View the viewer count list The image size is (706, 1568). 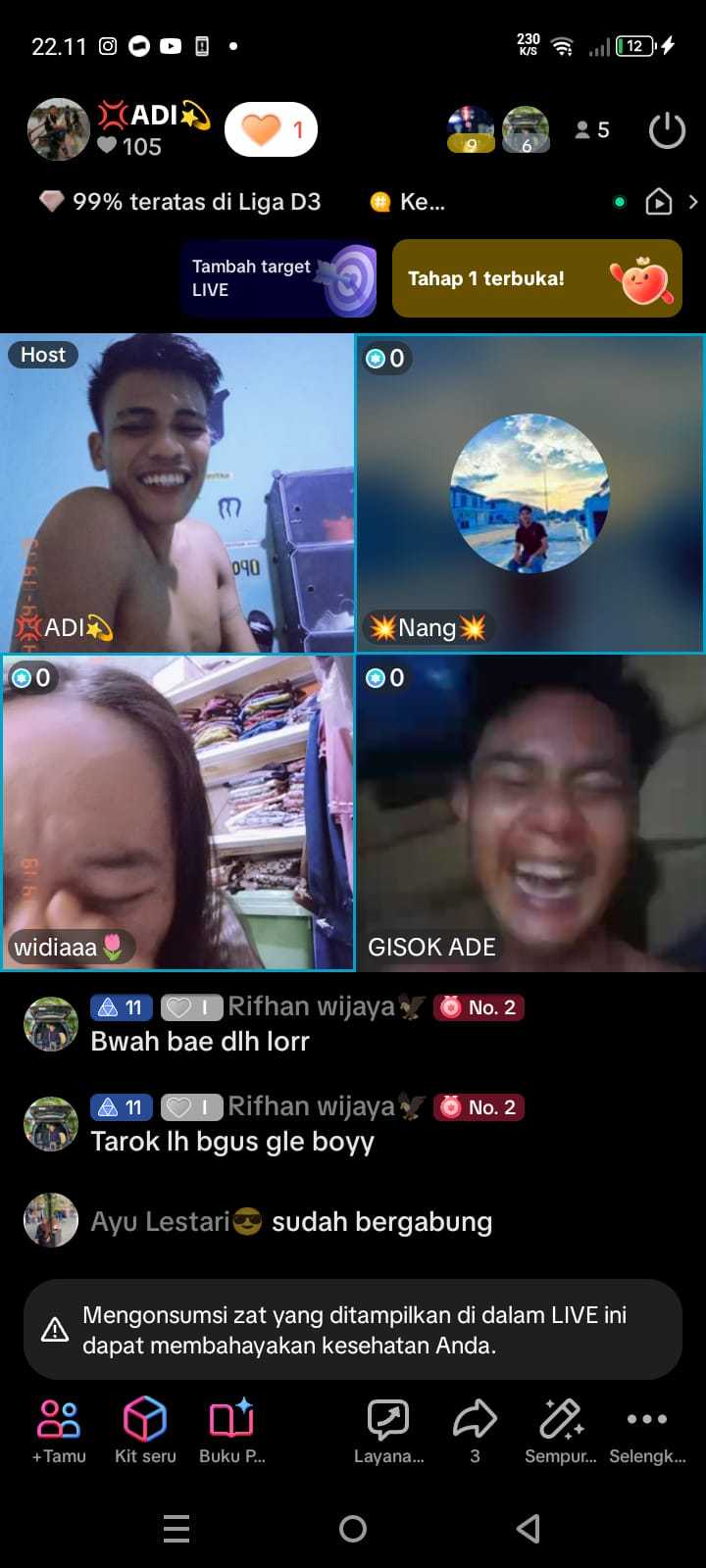592,130
